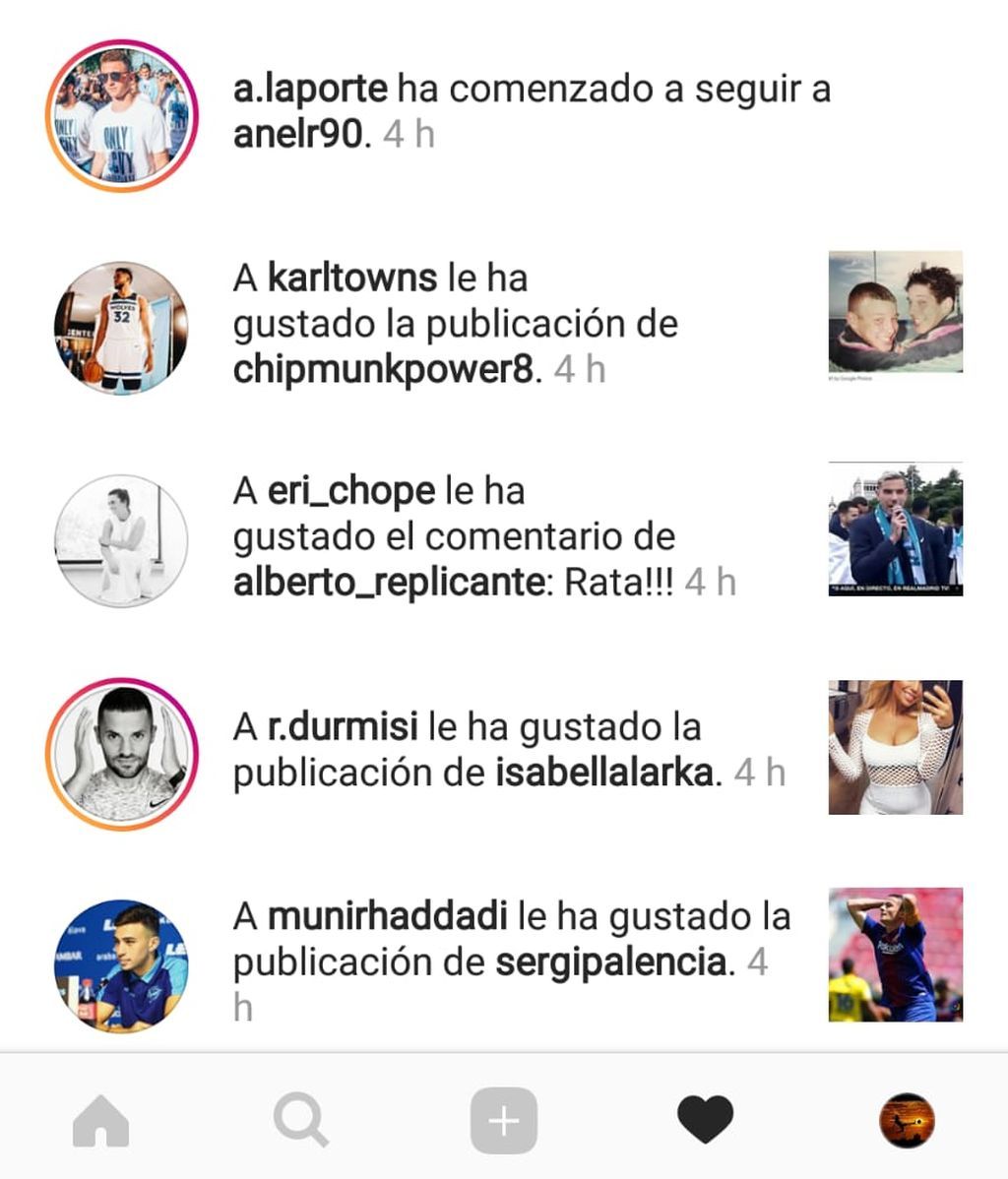
Task: Open a.laporte's story avatar
Action: point(121,115)
